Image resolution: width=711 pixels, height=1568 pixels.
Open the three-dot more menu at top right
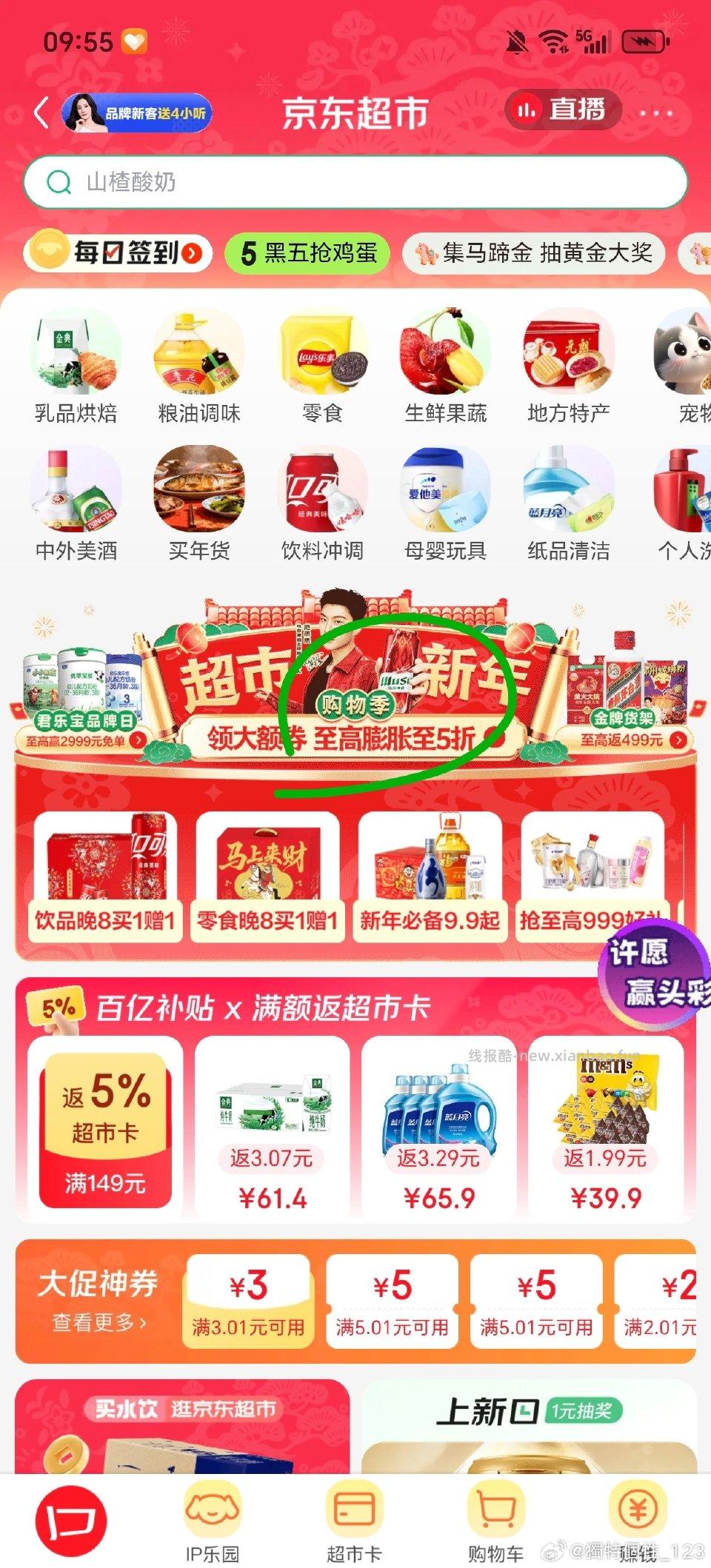coord(655,111)
